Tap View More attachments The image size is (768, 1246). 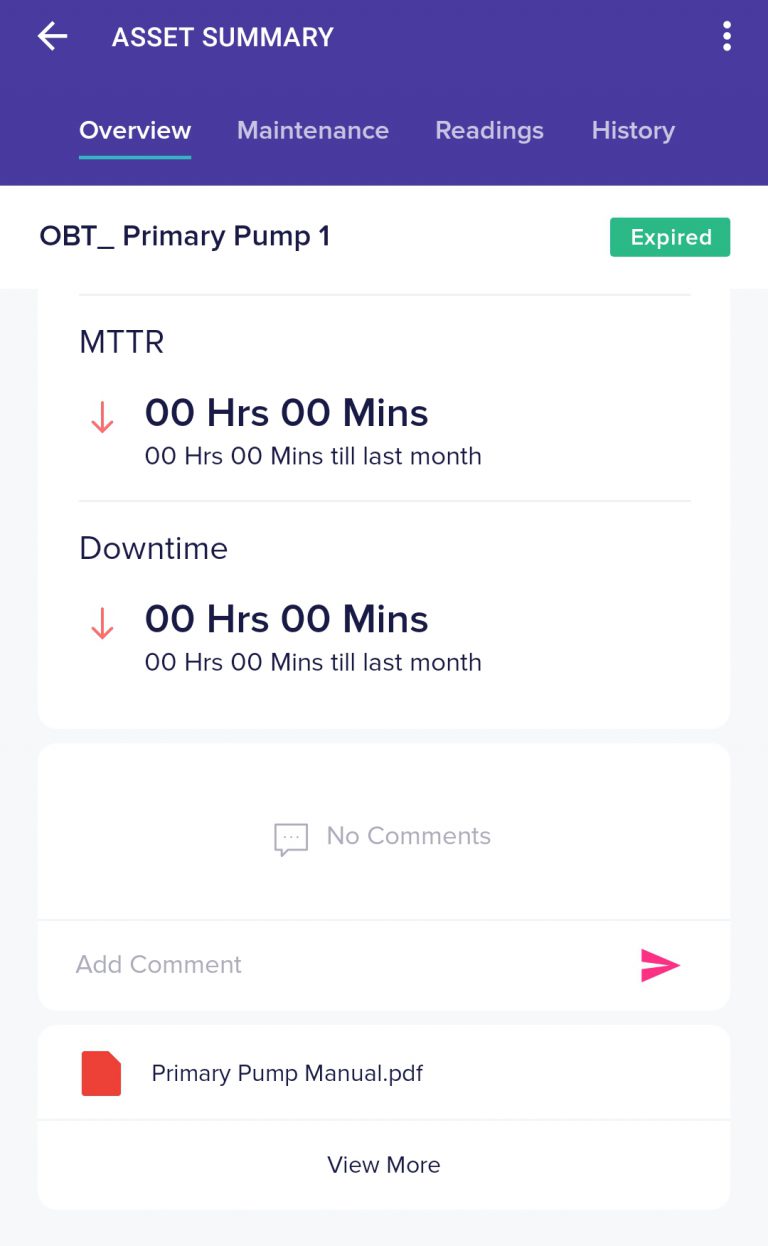click(384, 1165)
